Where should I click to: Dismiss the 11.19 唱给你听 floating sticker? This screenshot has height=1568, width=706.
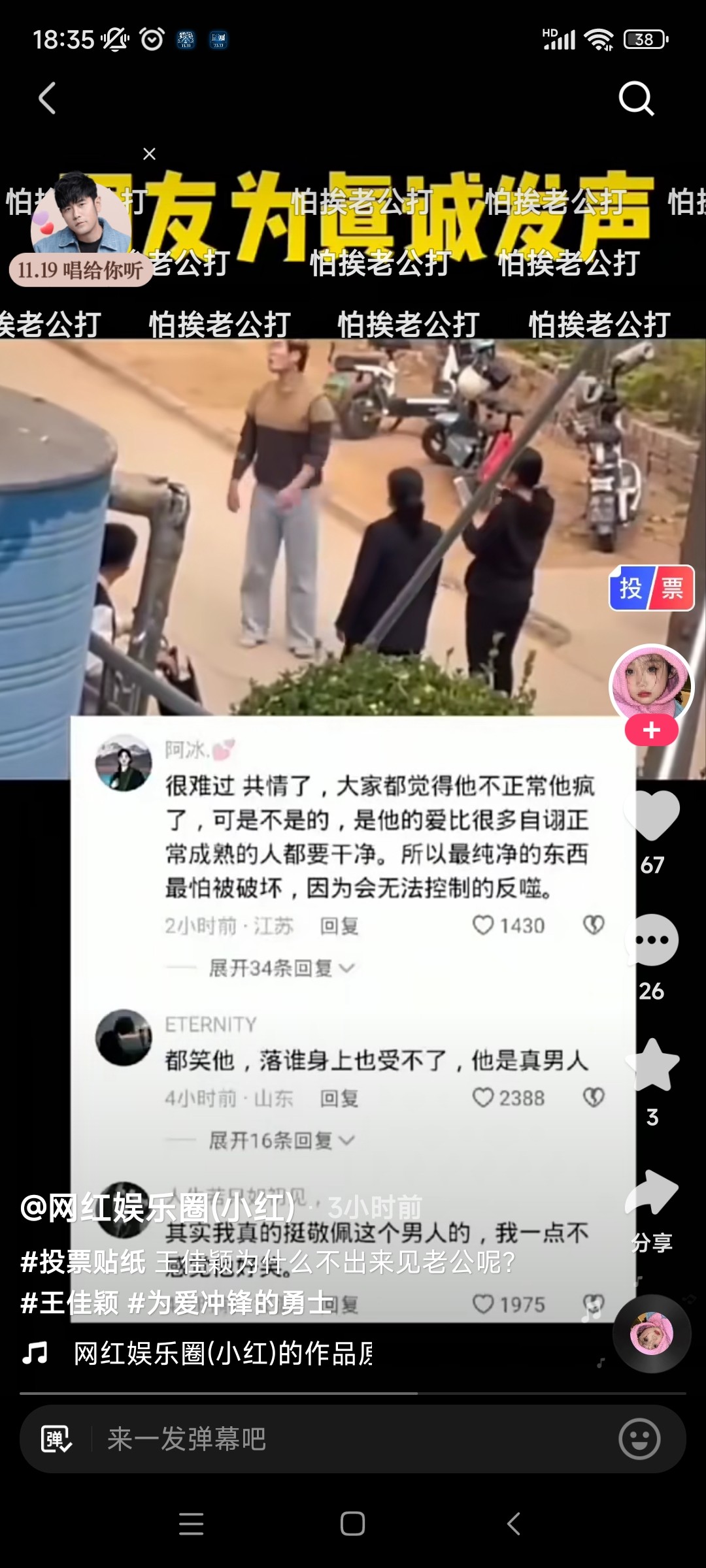[x=149, y=154]
